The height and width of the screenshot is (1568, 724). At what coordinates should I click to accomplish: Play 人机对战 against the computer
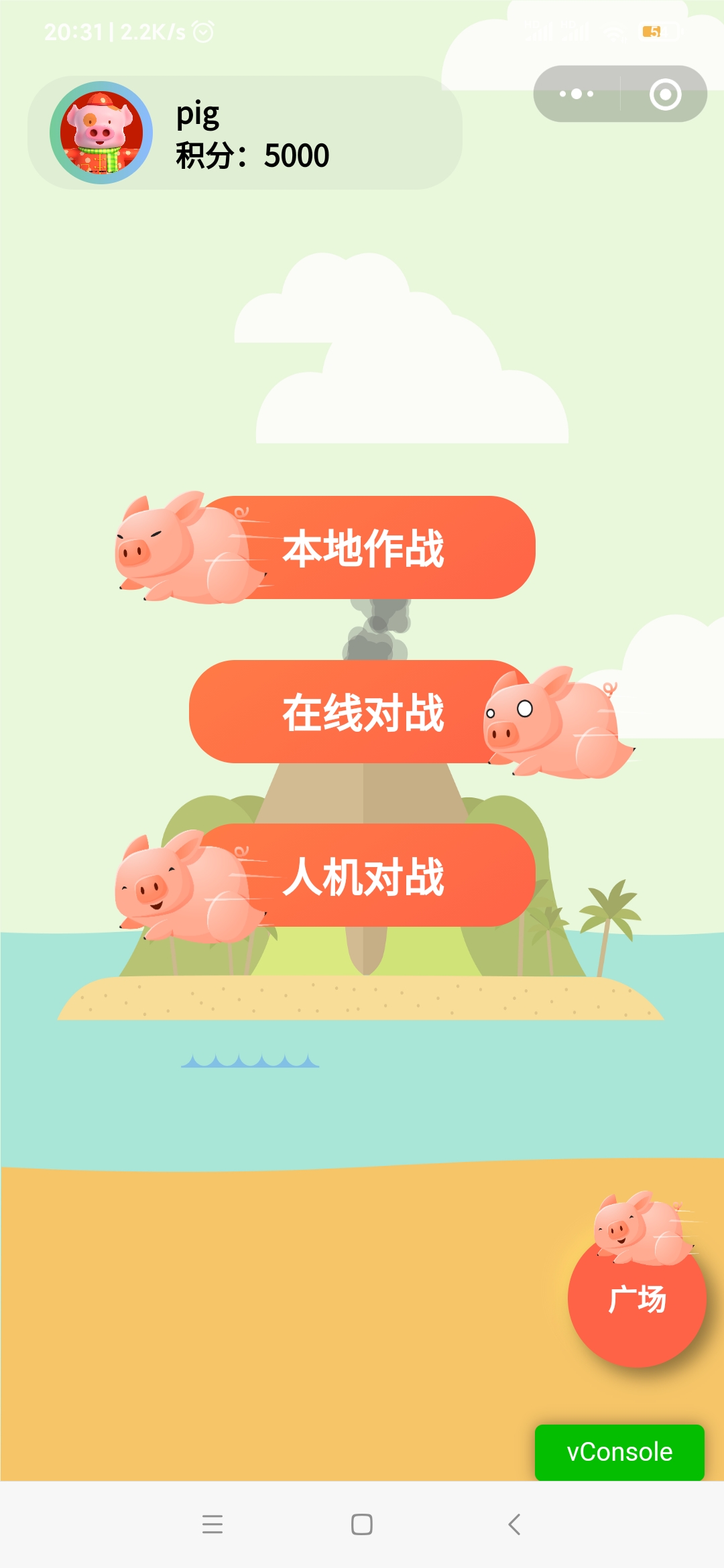pyautogui.click(x=363, y=876)
